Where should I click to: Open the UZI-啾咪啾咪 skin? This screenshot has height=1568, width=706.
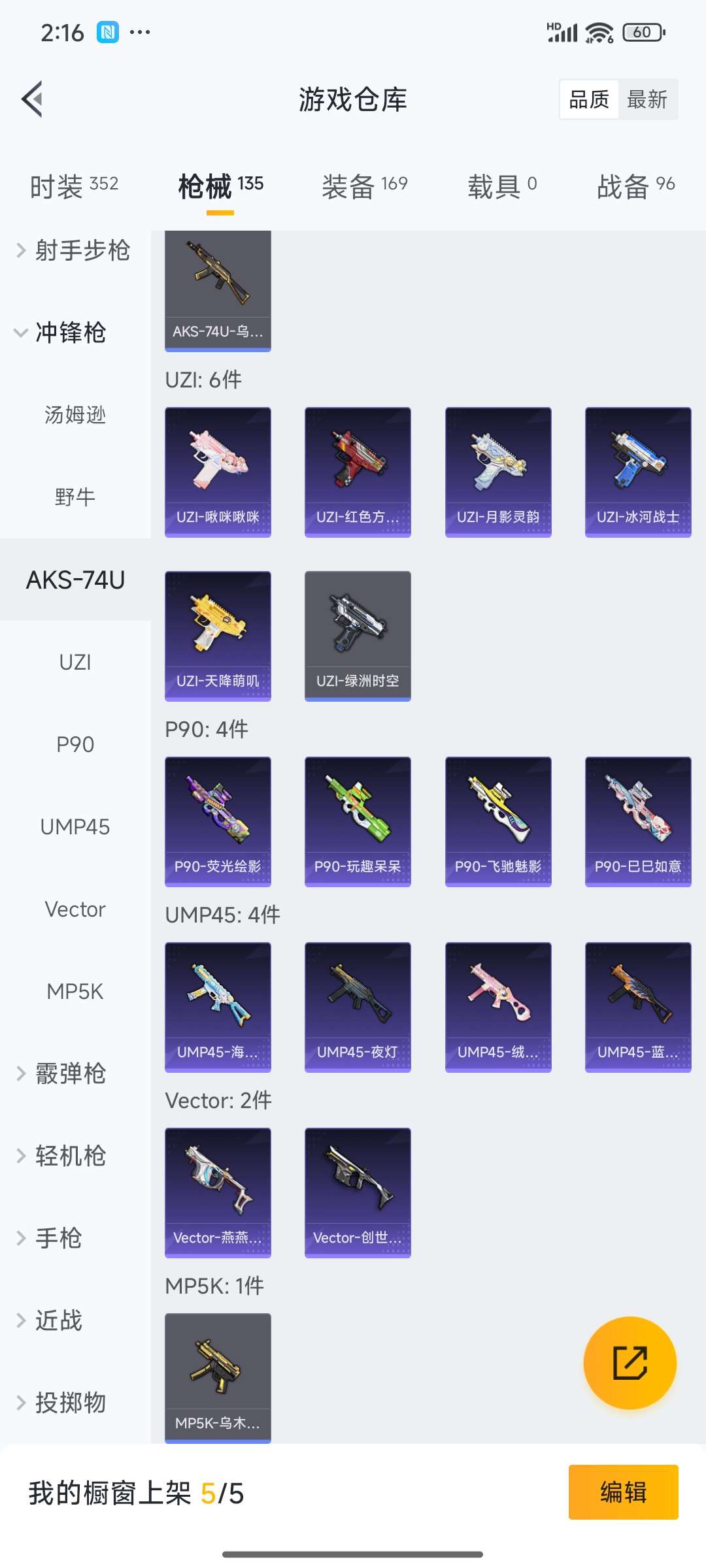[218, 472]
